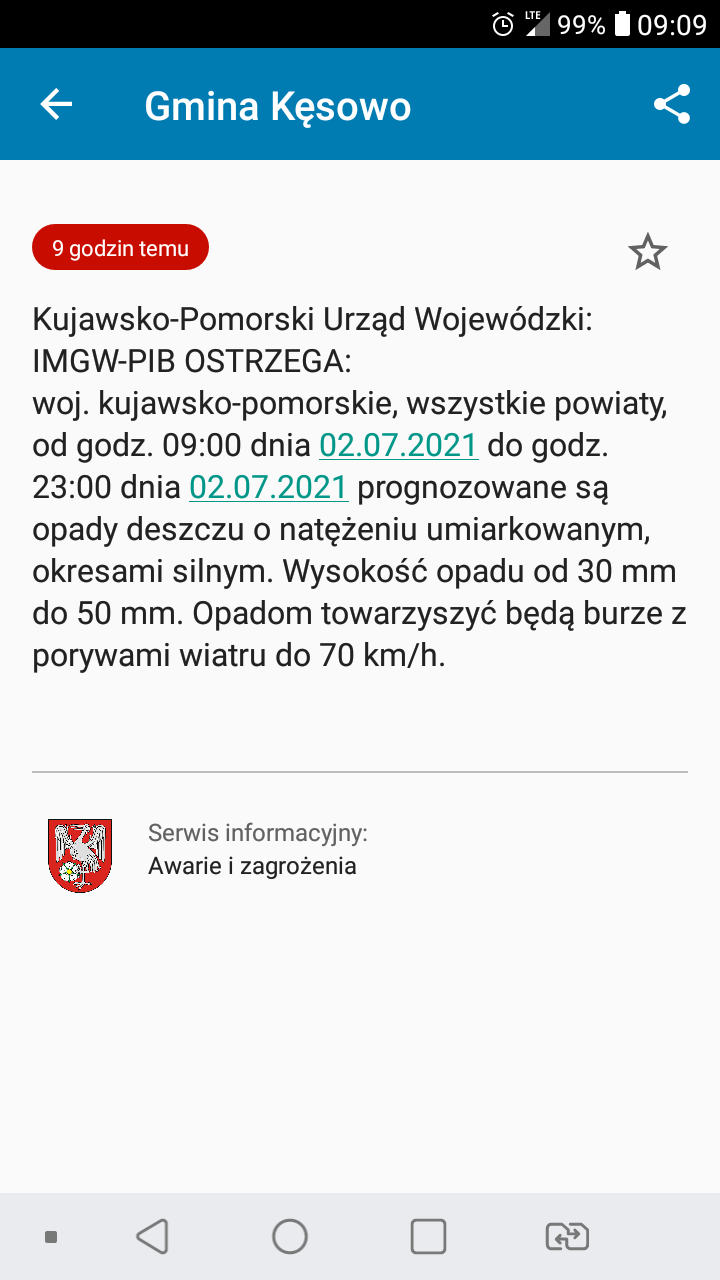Mark this alert with the star
The image size is (720, 1280).
(x=647, y=253)
